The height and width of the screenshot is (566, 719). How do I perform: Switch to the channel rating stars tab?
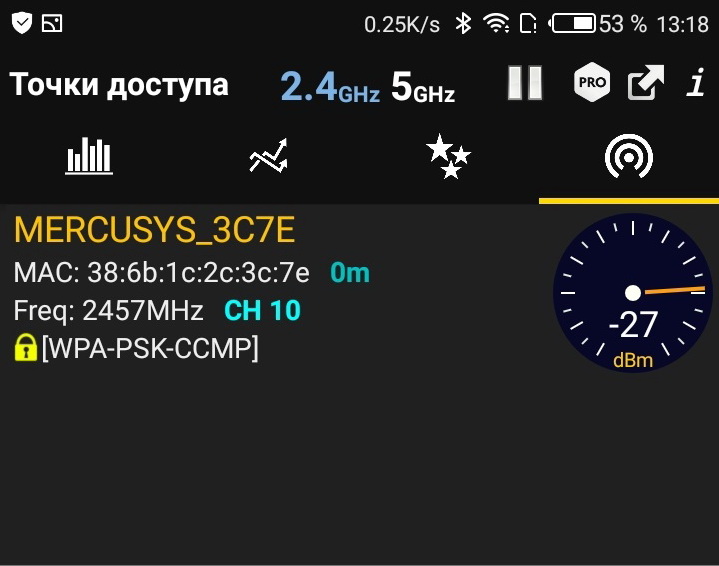click(448, 157)
